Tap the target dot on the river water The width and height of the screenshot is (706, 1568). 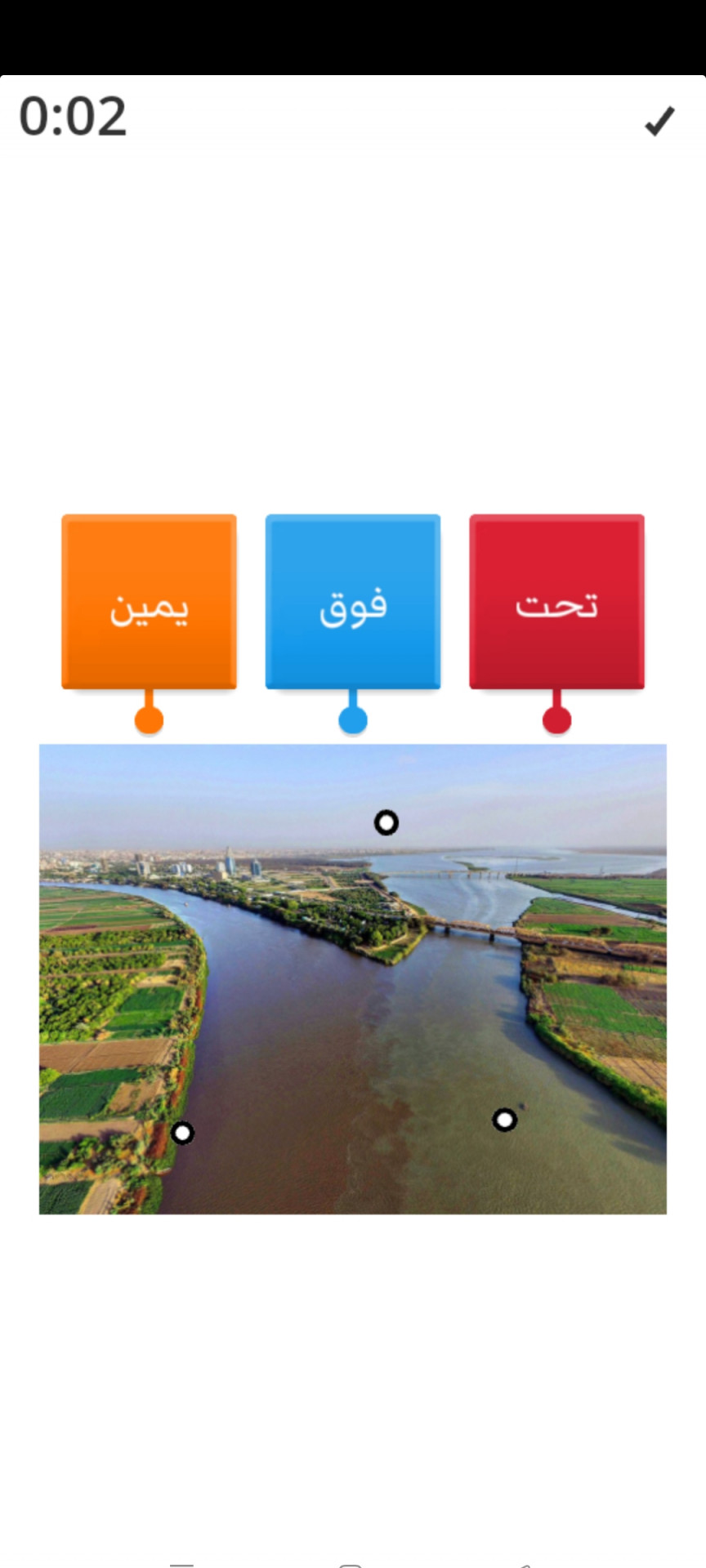pos(505,1120)
